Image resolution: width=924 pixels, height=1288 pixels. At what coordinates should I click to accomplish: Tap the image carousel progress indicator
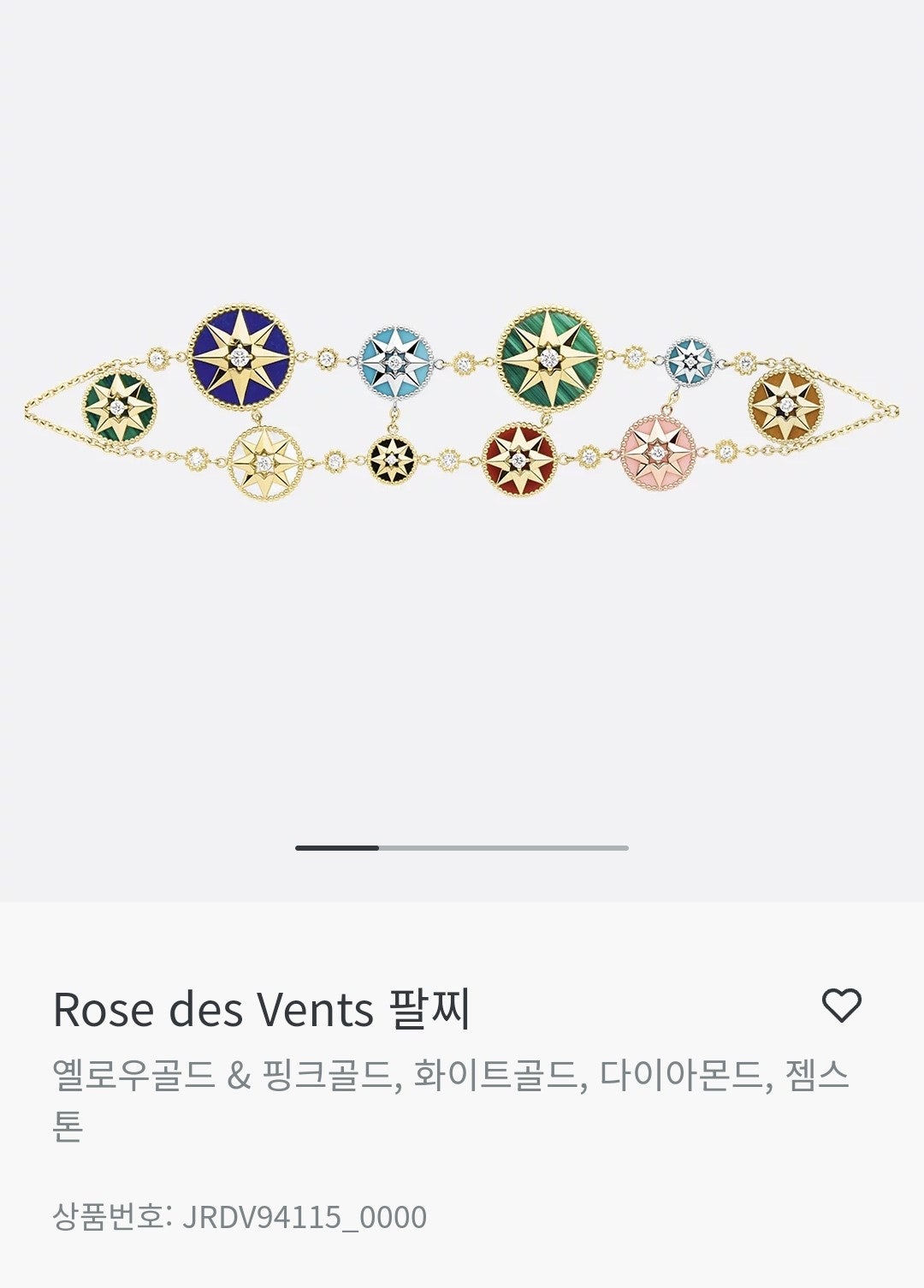click(462, 847)
